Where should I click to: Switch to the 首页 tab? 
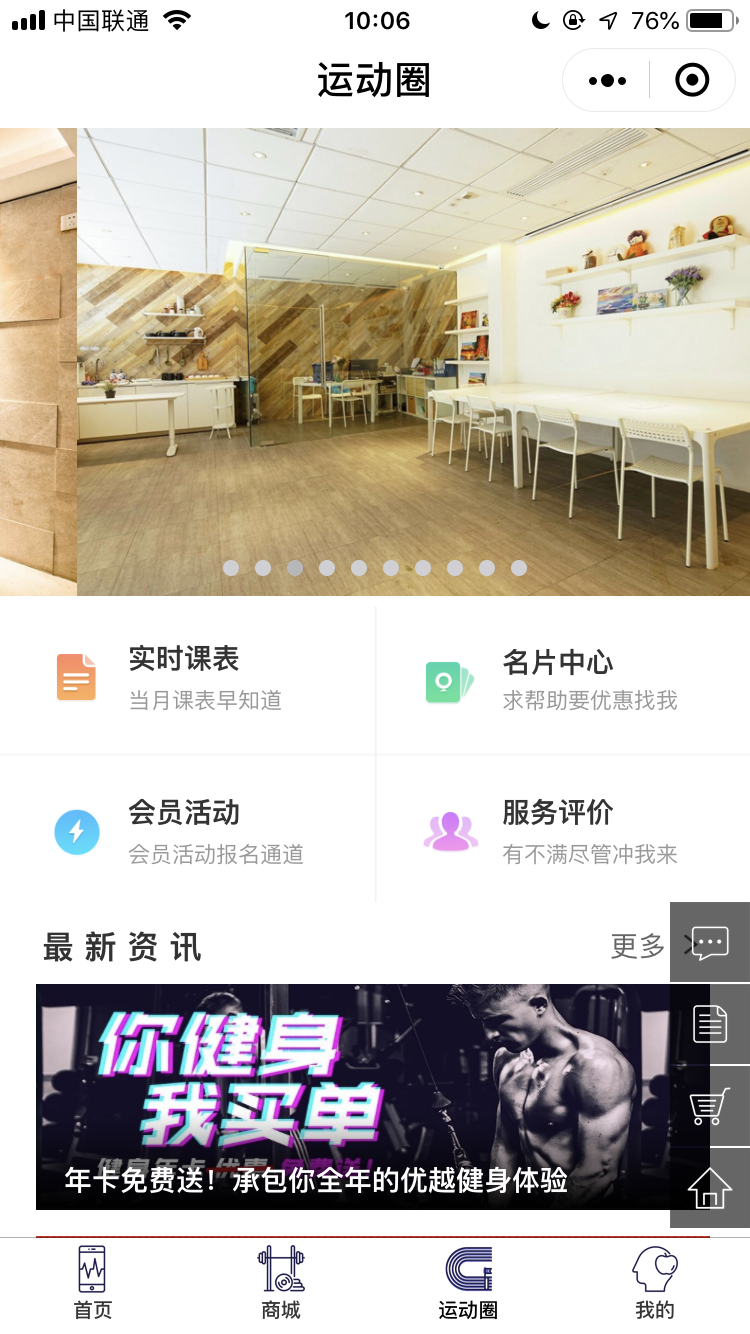point(93,1284)
